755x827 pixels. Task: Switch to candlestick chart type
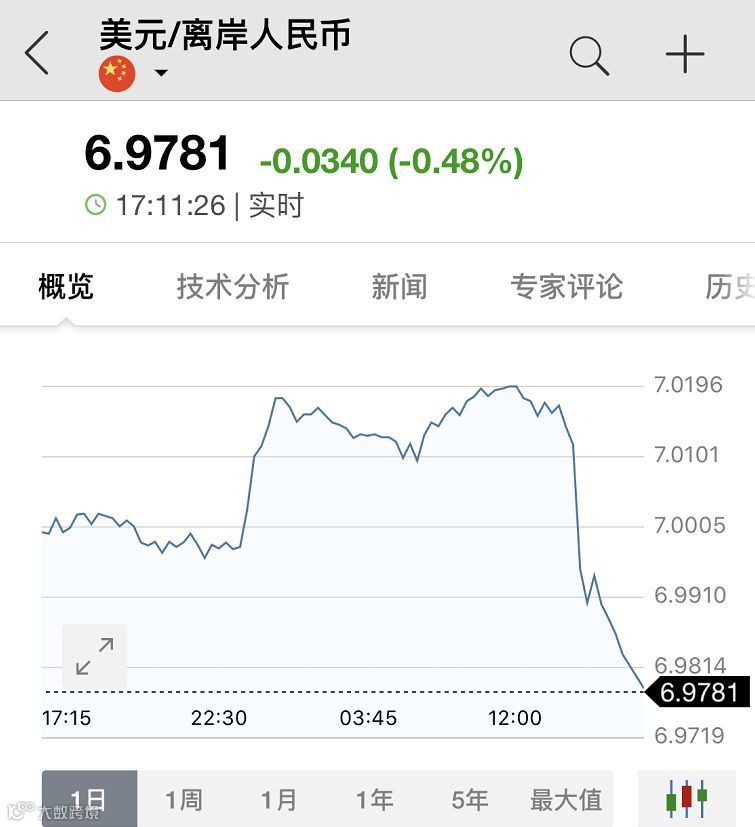pos(687,798)
